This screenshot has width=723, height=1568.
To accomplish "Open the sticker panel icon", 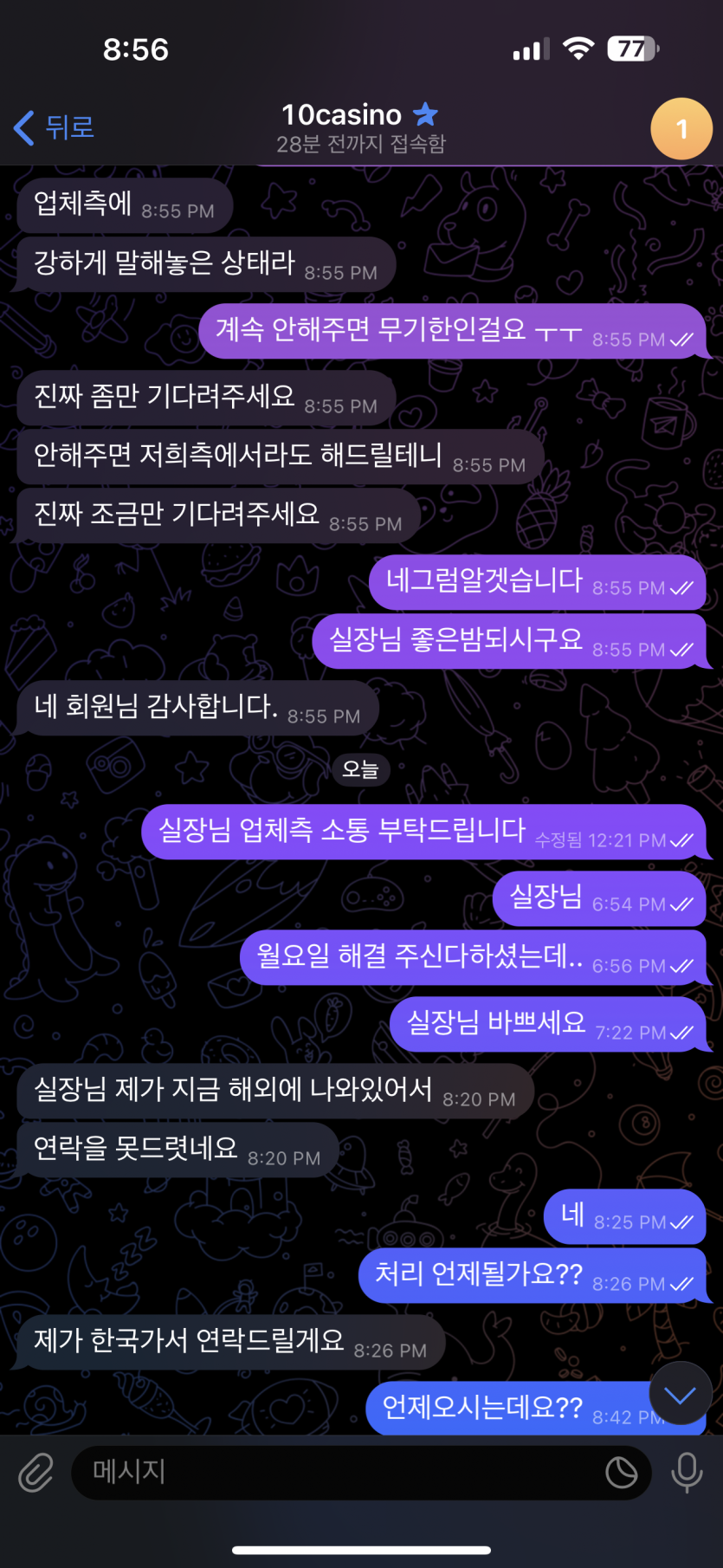I will pos(621,1472).
